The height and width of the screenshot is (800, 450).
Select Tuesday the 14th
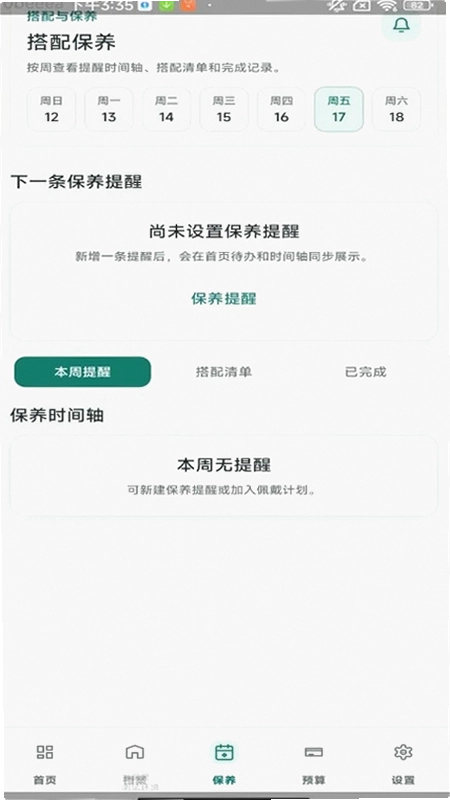coord(166,109)
